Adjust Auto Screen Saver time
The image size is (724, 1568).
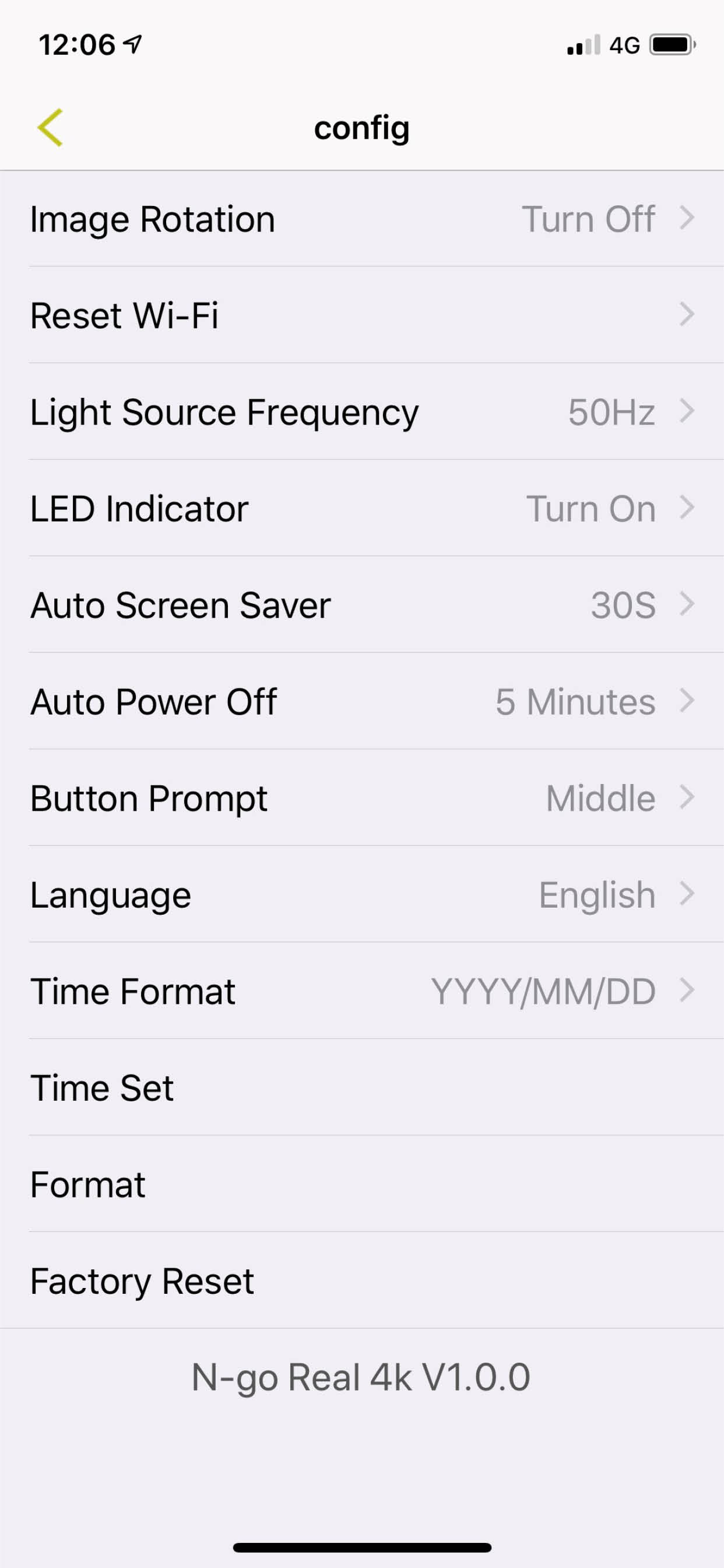pyautogui.click(x=362, y=604)
